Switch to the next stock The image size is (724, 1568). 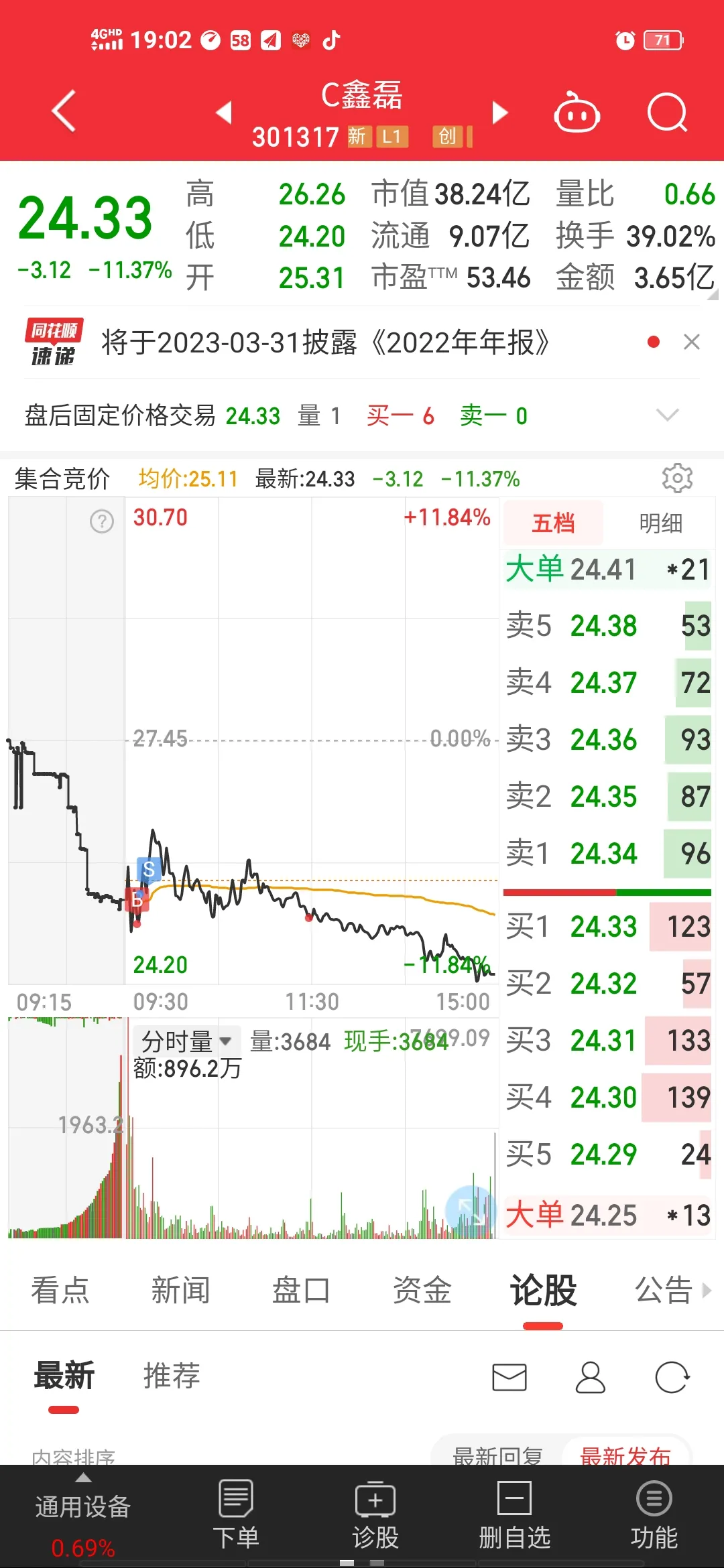click(499, 113)
